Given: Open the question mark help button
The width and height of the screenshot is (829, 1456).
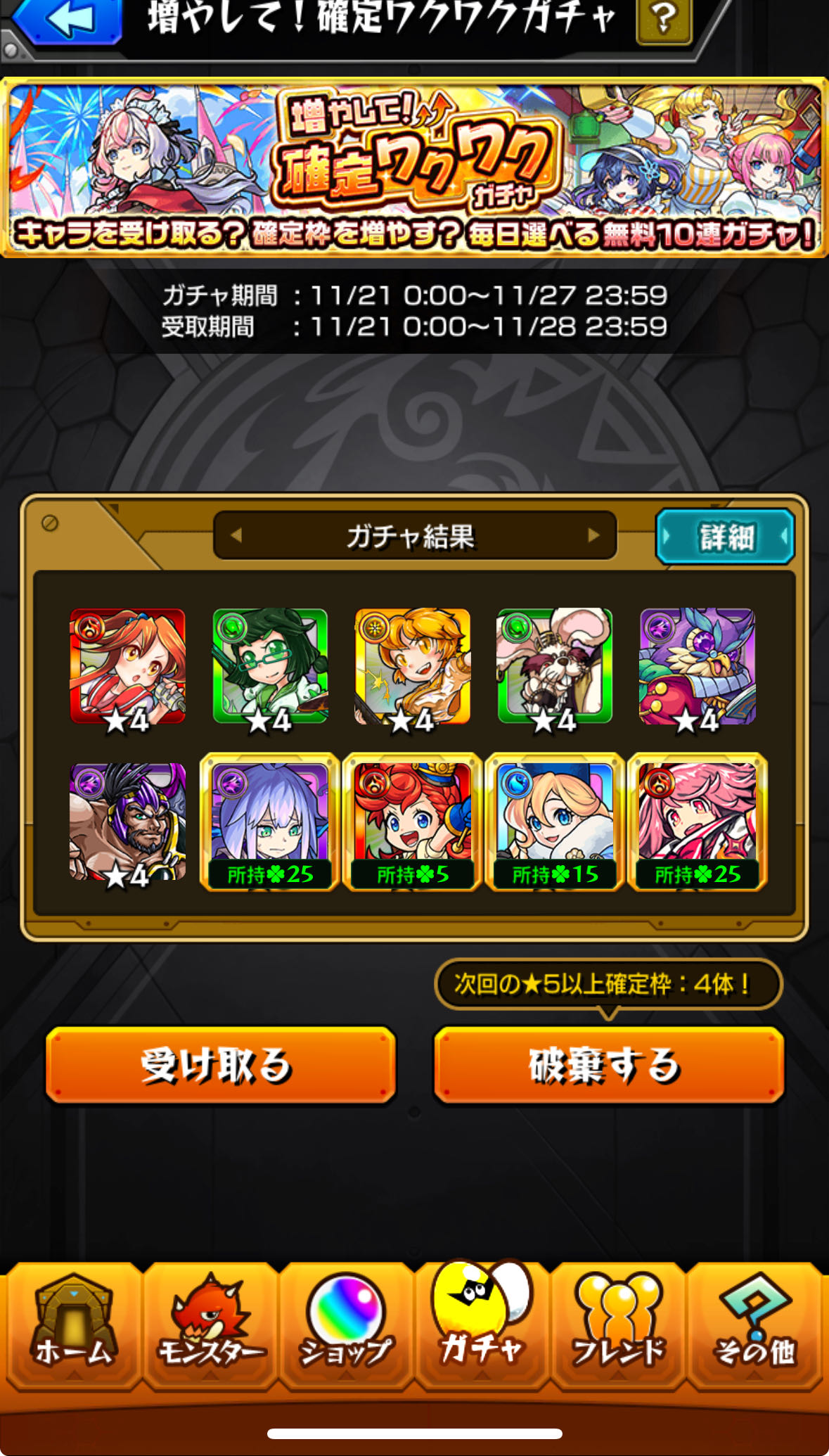Looking at the screenshot, I should [x=663, y=20].
